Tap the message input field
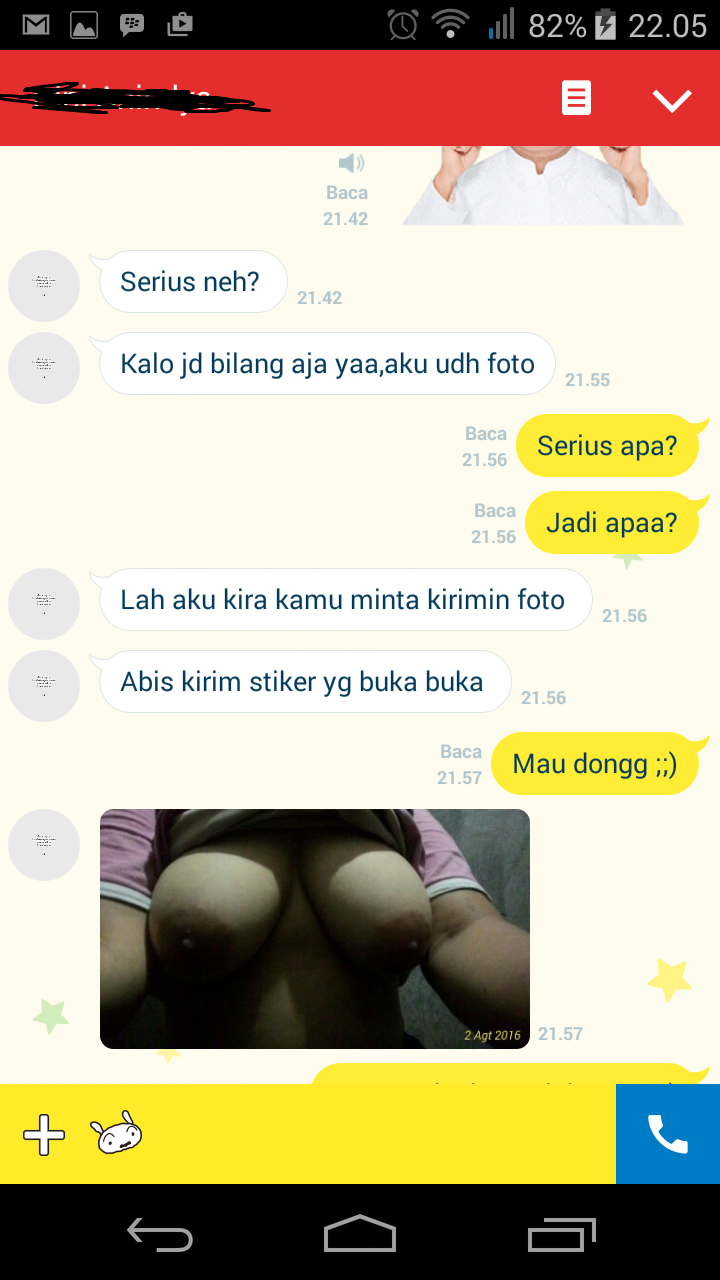720x1280 pixels. (x=380, y=1134)
